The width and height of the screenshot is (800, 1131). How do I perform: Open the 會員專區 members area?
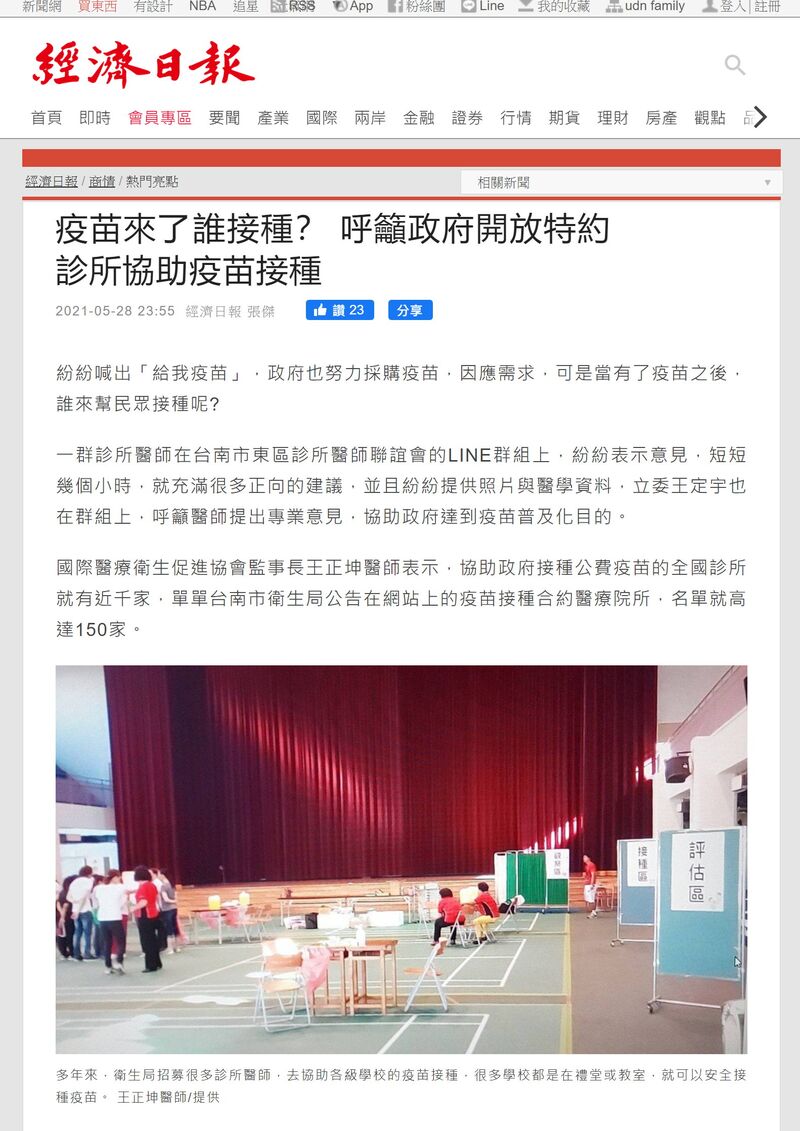(x=159, y=117)
